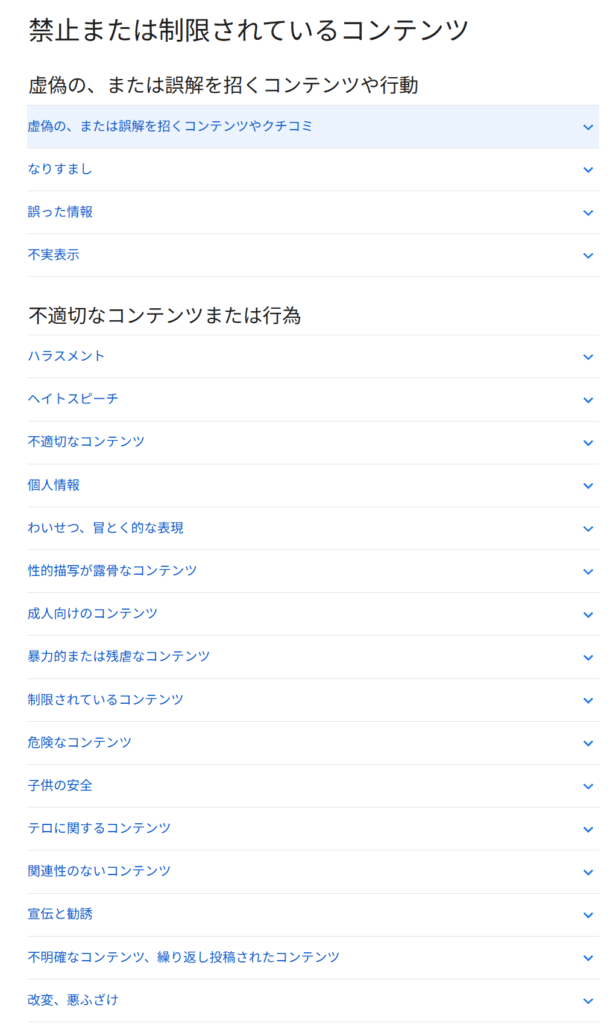
Task: Expand 性的描写が露骨なコンテンツ row
Action: pos(313,571)
